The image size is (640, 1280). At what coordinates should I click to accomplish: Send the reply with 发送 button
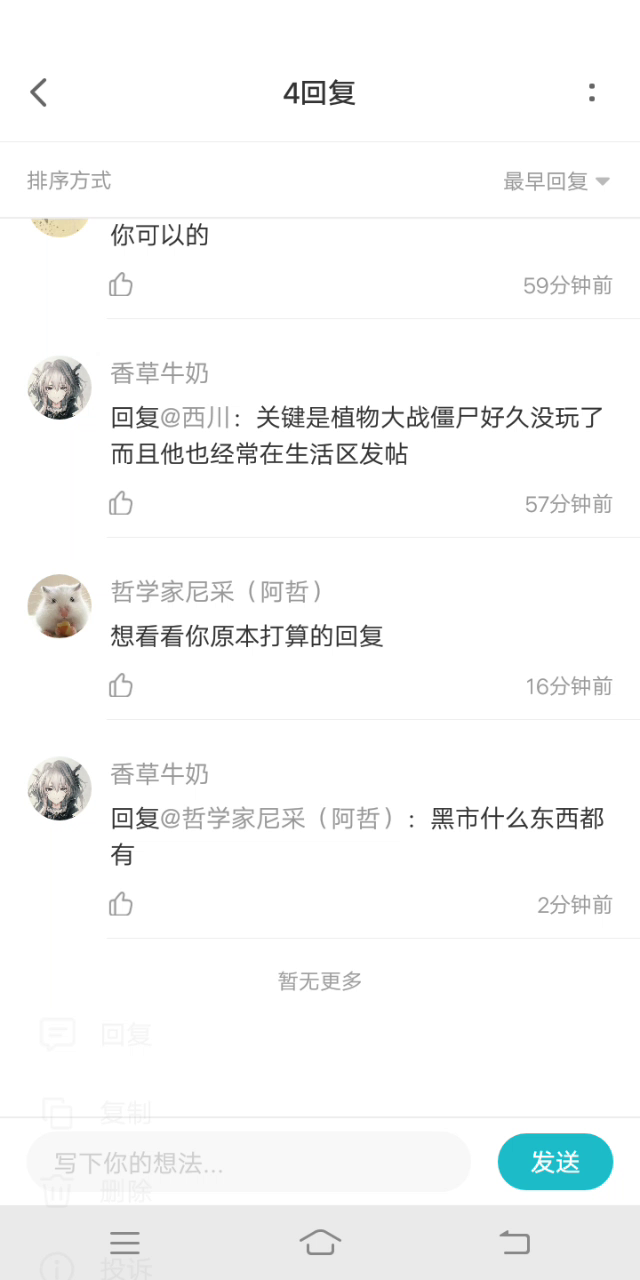[x=555, y=1162]
